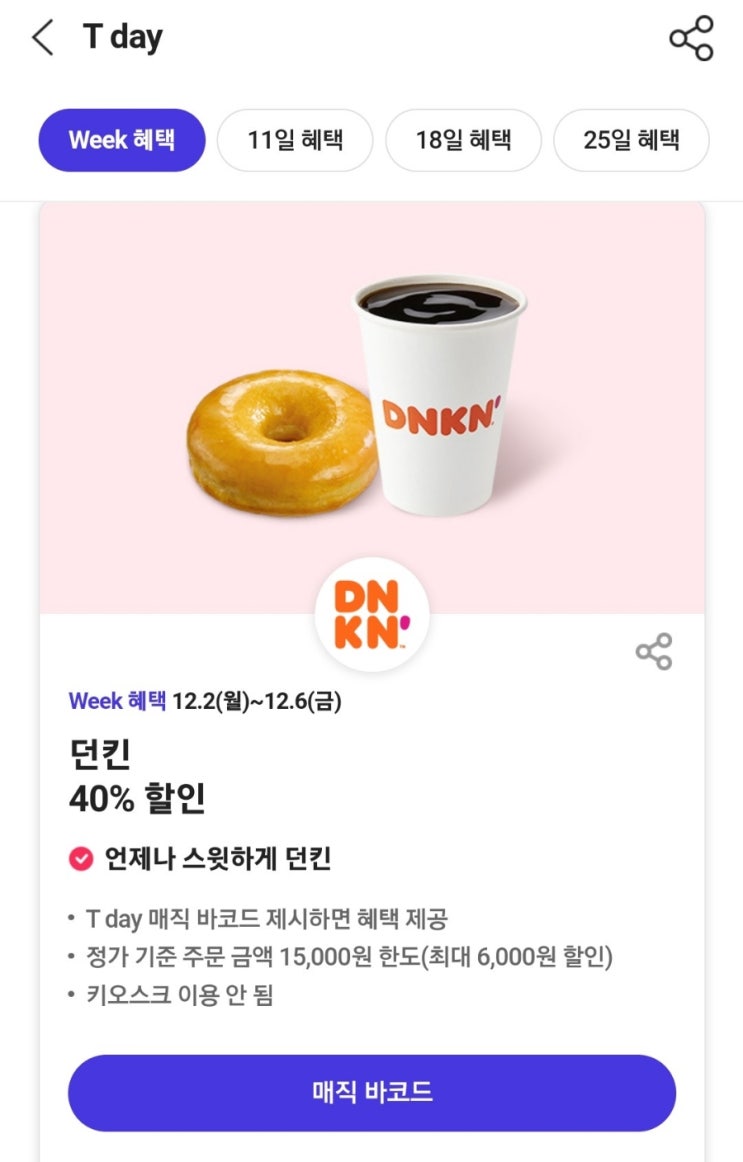This screenshot has height=1162, width=743.
Task: Open the 18일 혜택 tab
Action: click(x=463, y=140)
